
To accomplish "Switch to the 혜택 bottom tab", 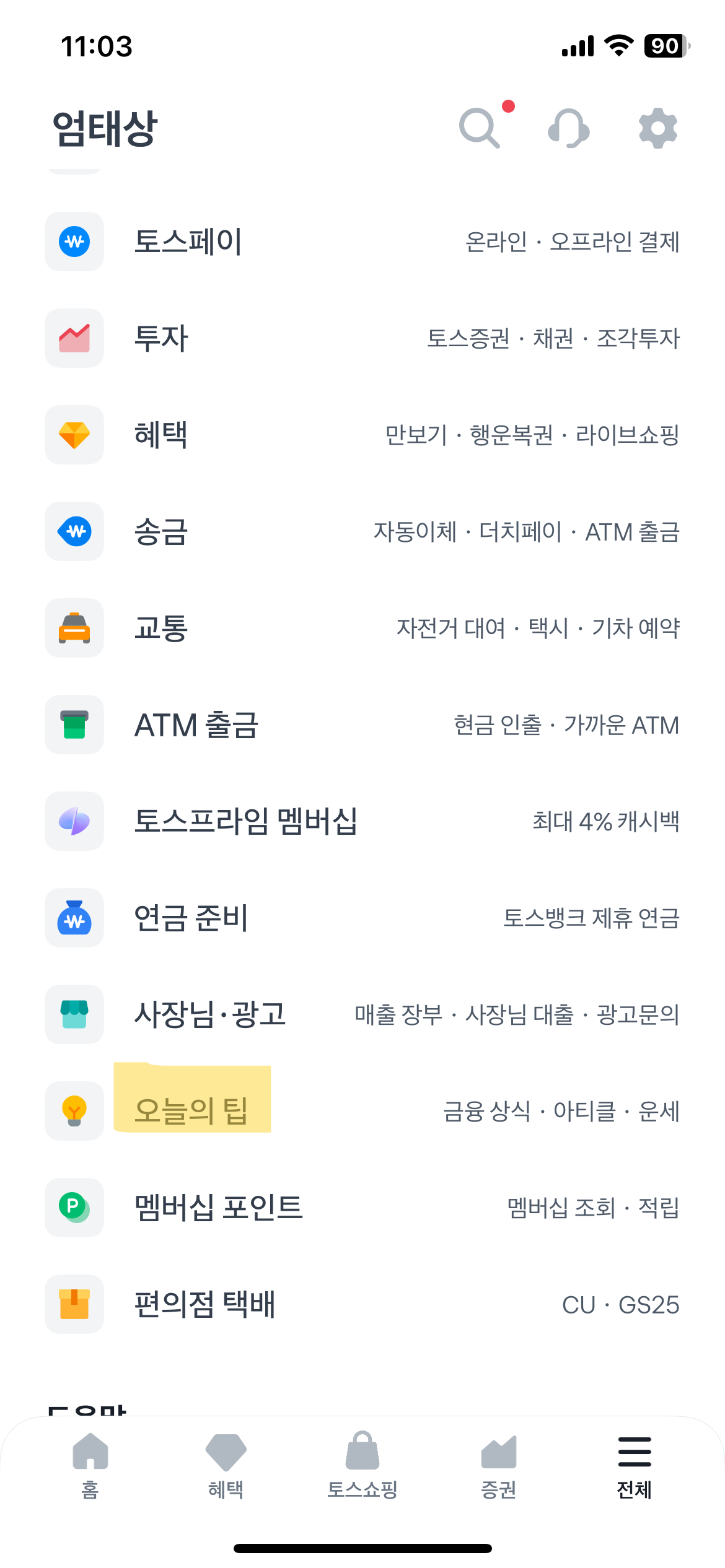I will click(226, 1465).
